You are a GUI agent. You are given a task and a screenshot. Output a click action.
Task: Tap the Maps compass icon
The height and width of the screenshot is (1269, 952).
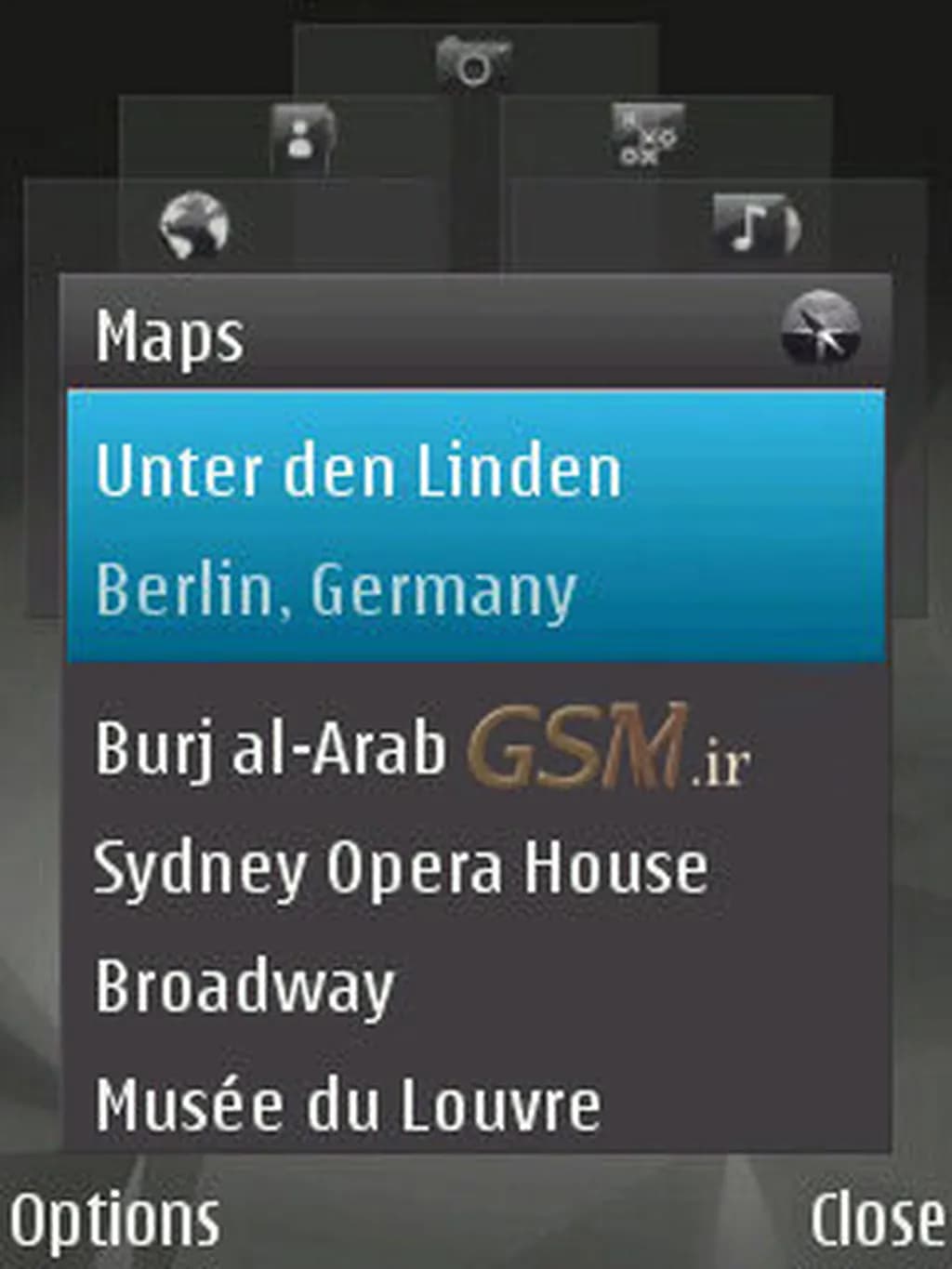pyautogui.click(x=820, y=327)
